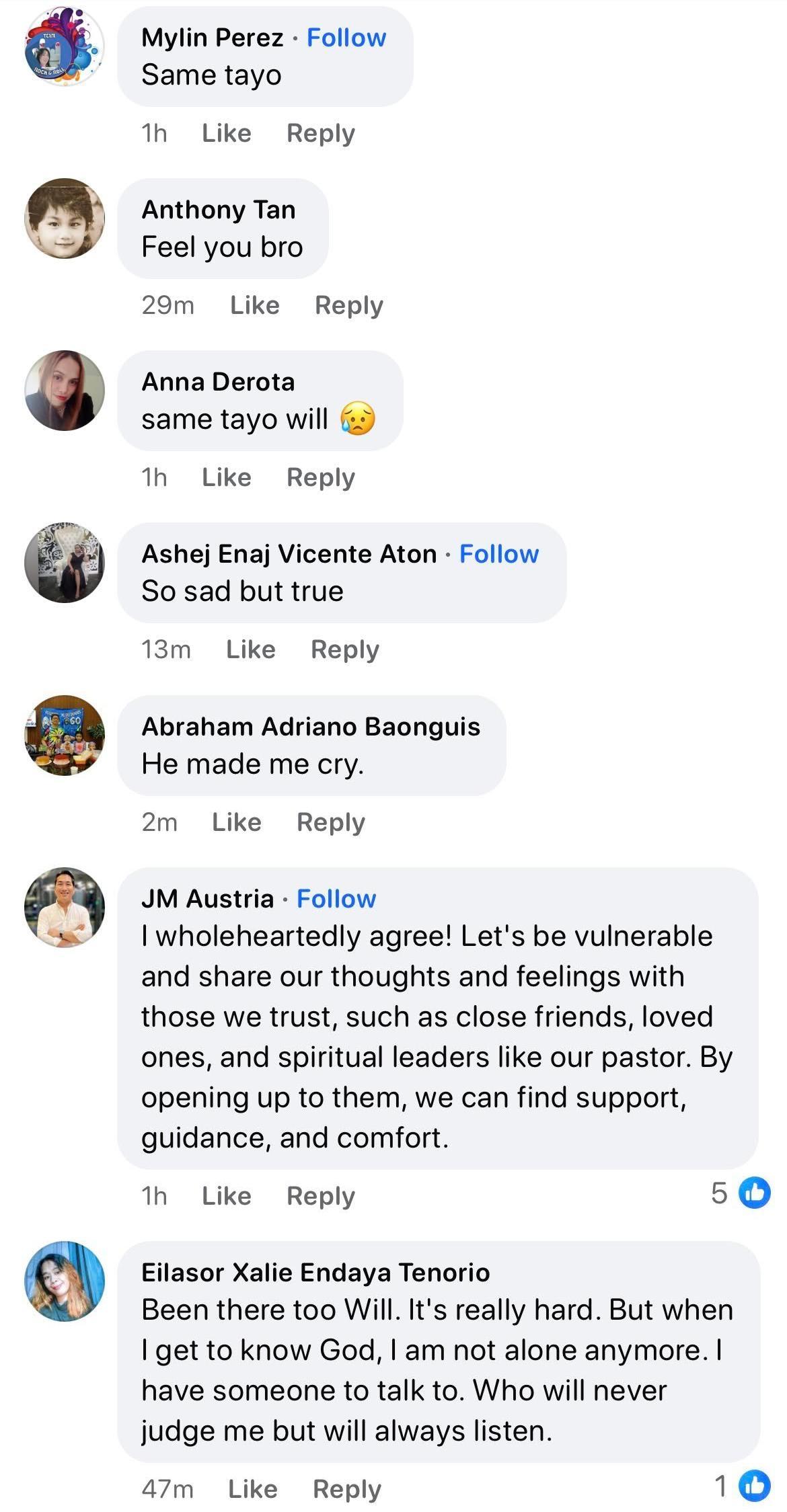
Task: Open Abraham Adriano Baonguis's profile name
Action: coord(311,726)
